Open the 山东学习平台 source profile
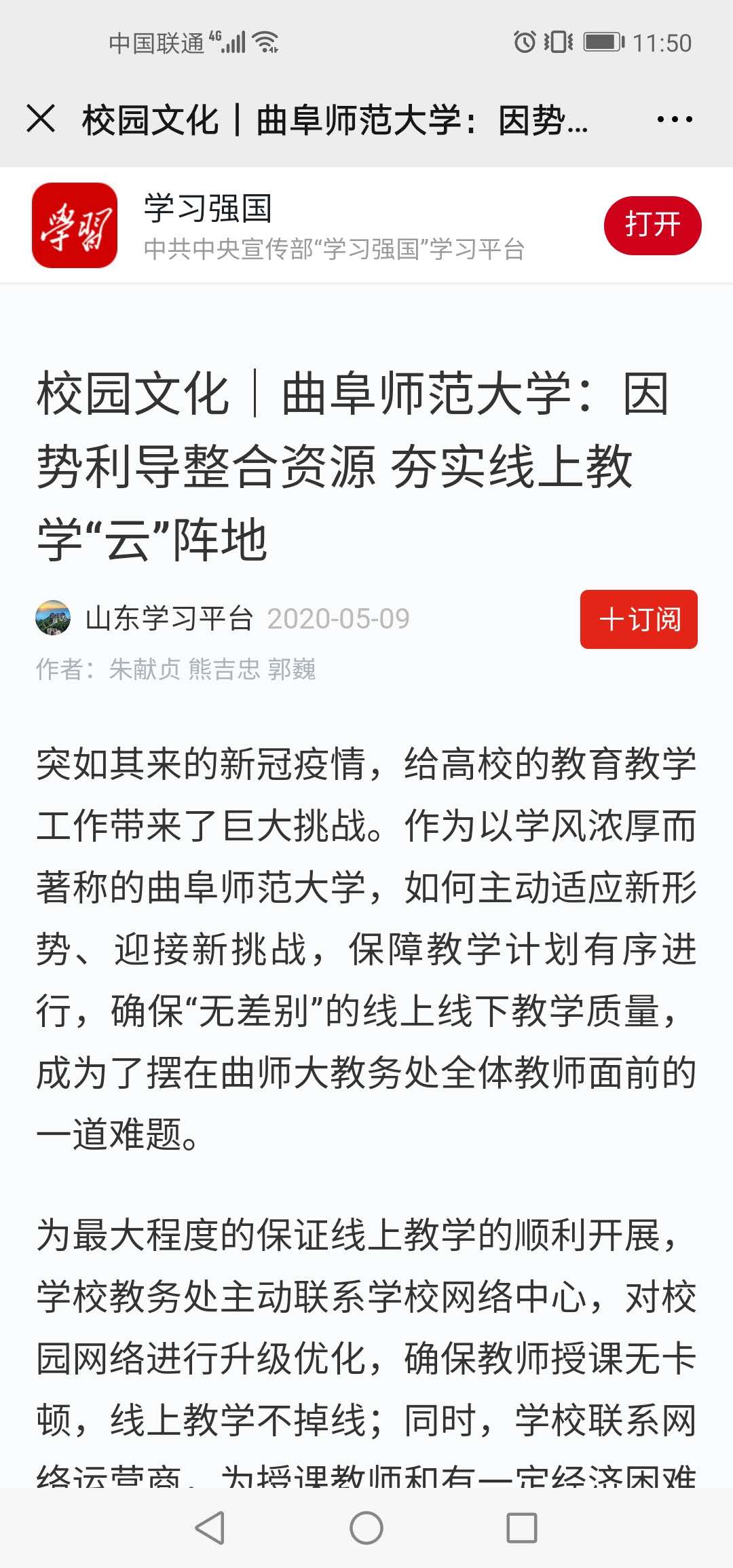This screenshot has height=1568, width=733. 168,618
